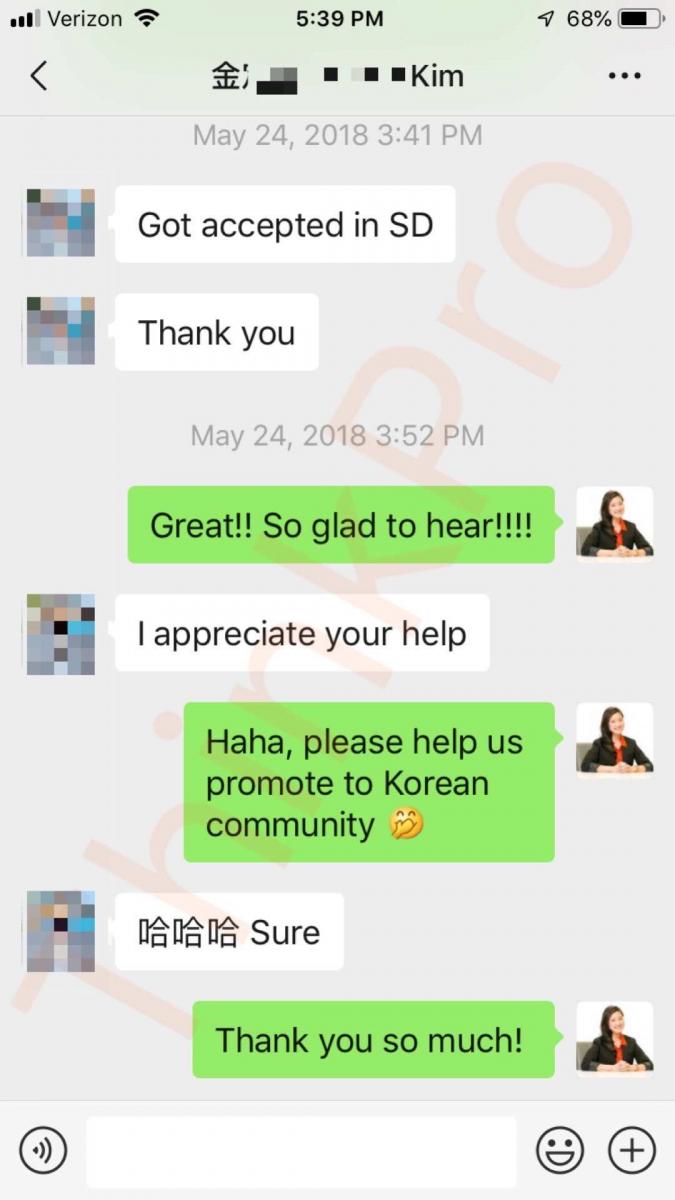The height and width of the screenshot is (1200, 675).
Task: Open contact avatar beside 'Got accepted in SD'
Action: (61, 222)
